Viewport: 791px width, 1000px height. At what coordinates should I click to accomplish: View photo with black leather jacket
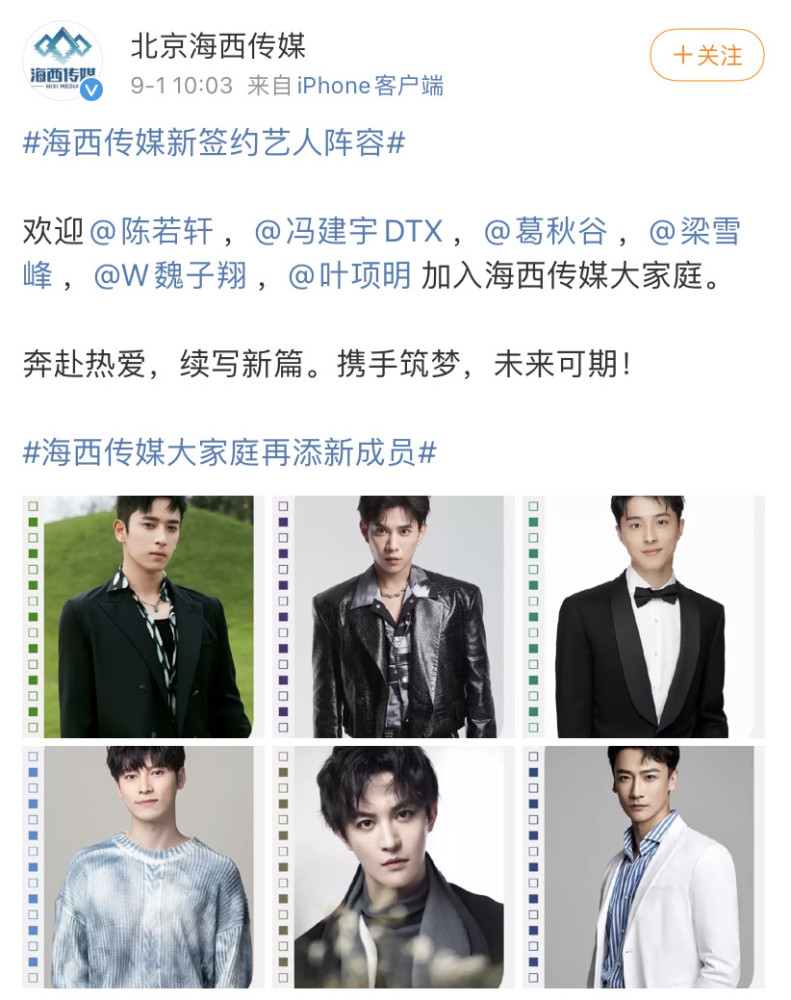pyautogui.click(x=392, y=616)
